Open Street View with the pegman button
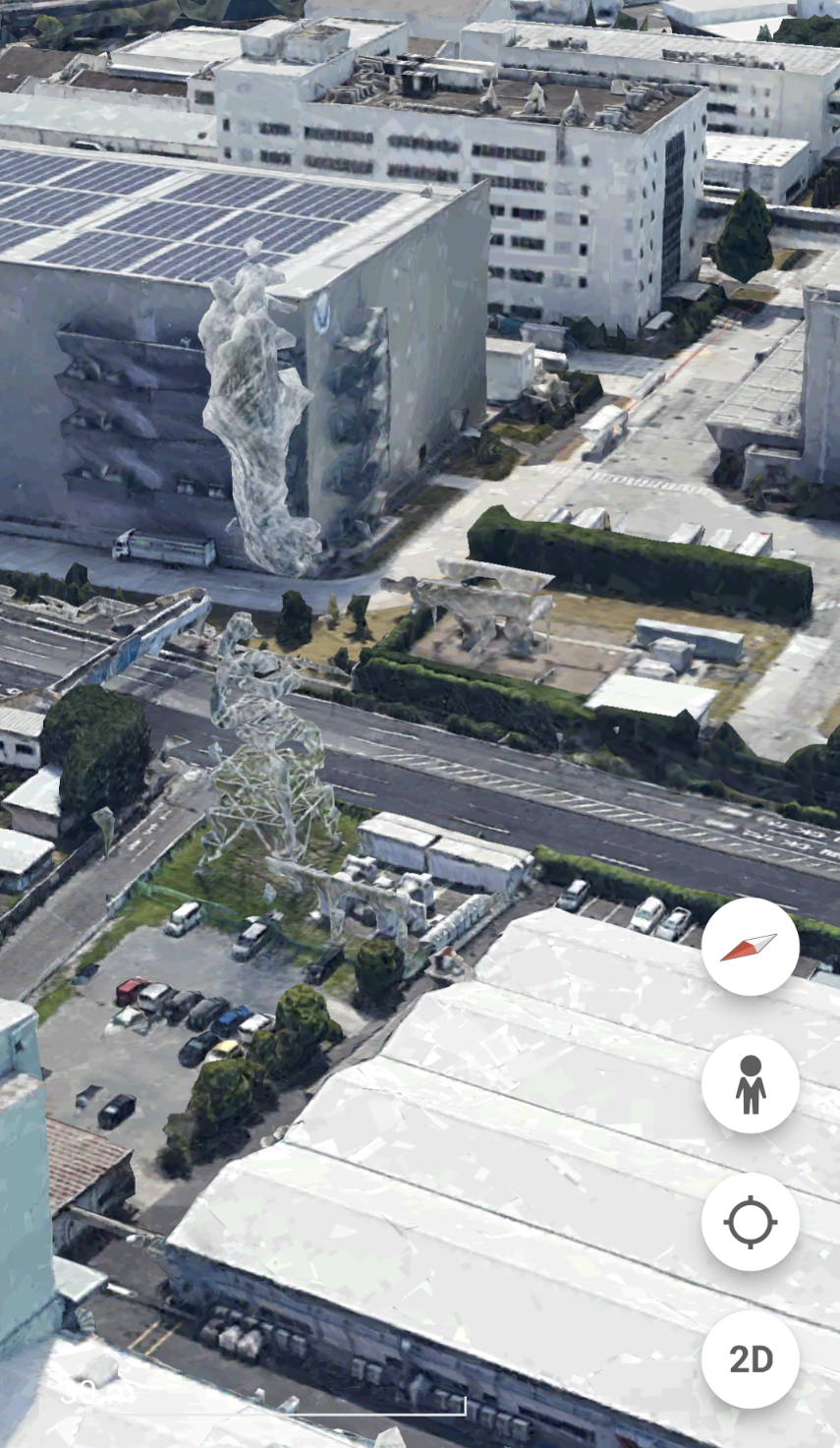Viewport: 840px width, 1448px height. tap(750, 1084)
